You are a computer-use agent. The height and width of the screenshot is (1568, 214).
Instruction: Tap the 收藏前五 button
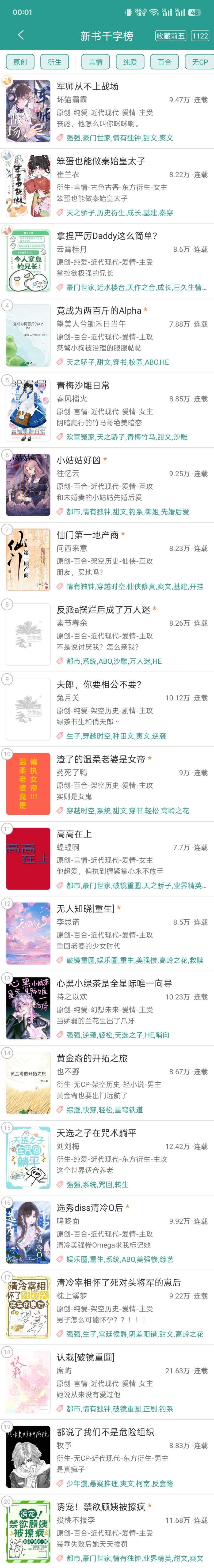(170, 36)
